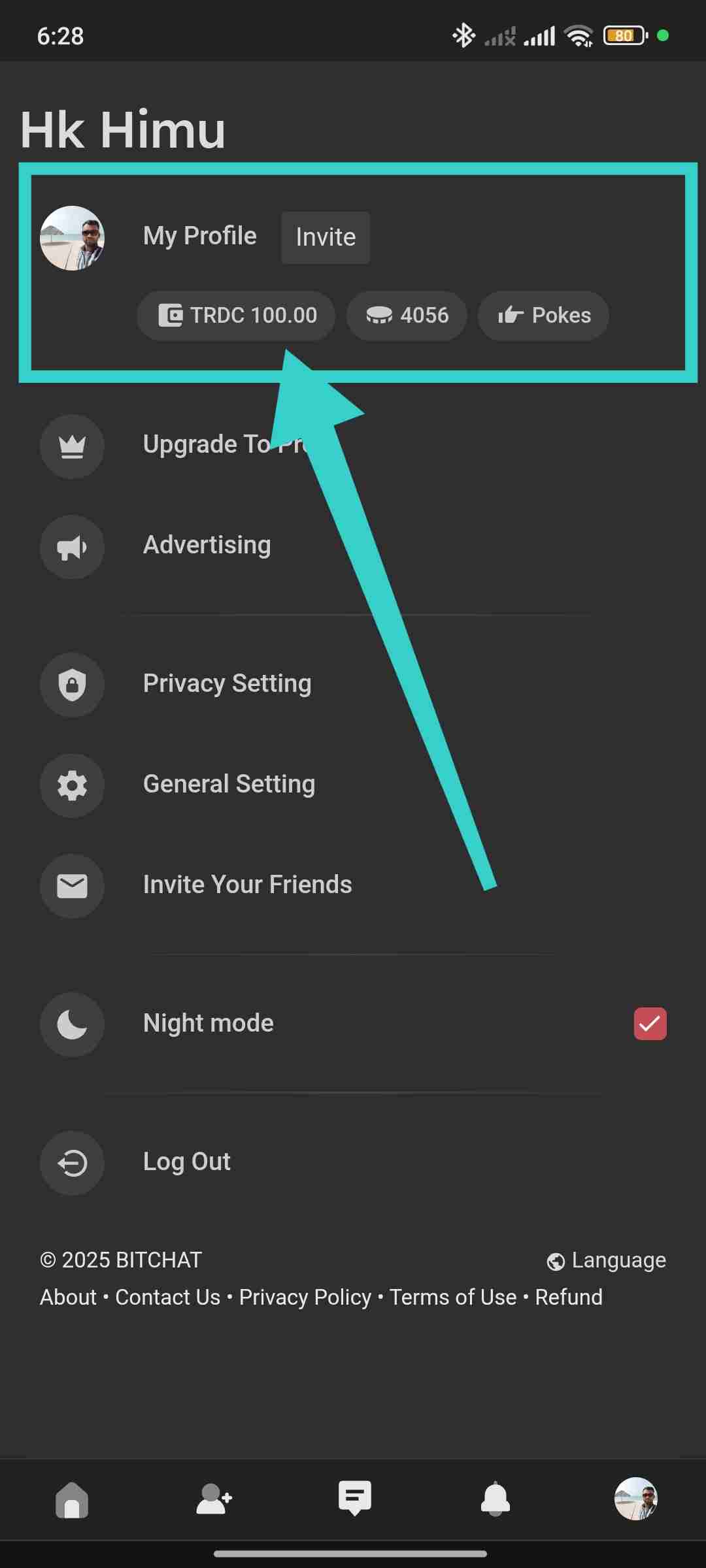Open the notifications bell tab
The width and height of the screenshot is (706, 1568).
495,1499
